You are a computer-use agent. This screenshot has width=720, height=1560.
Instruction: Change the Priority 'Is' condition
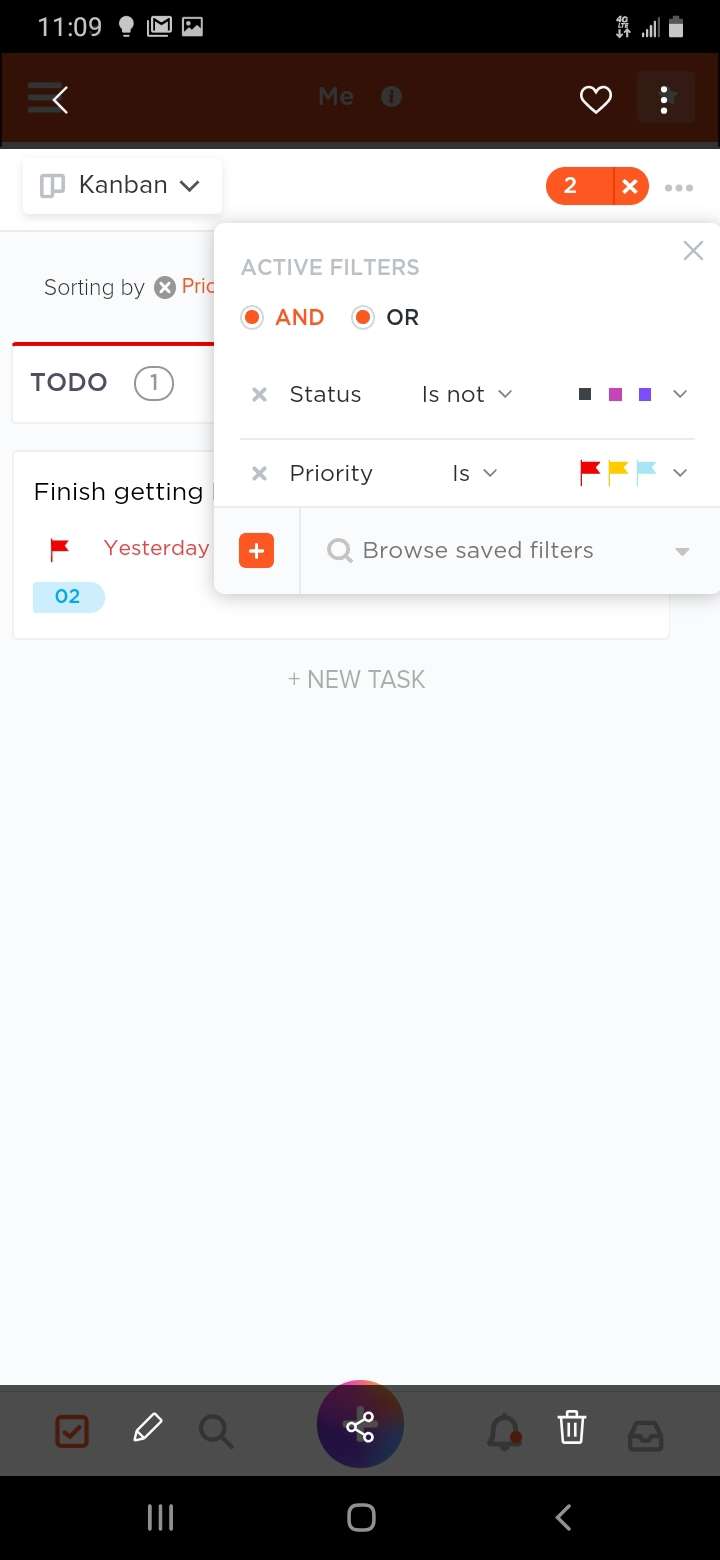(x=475, y=473)
